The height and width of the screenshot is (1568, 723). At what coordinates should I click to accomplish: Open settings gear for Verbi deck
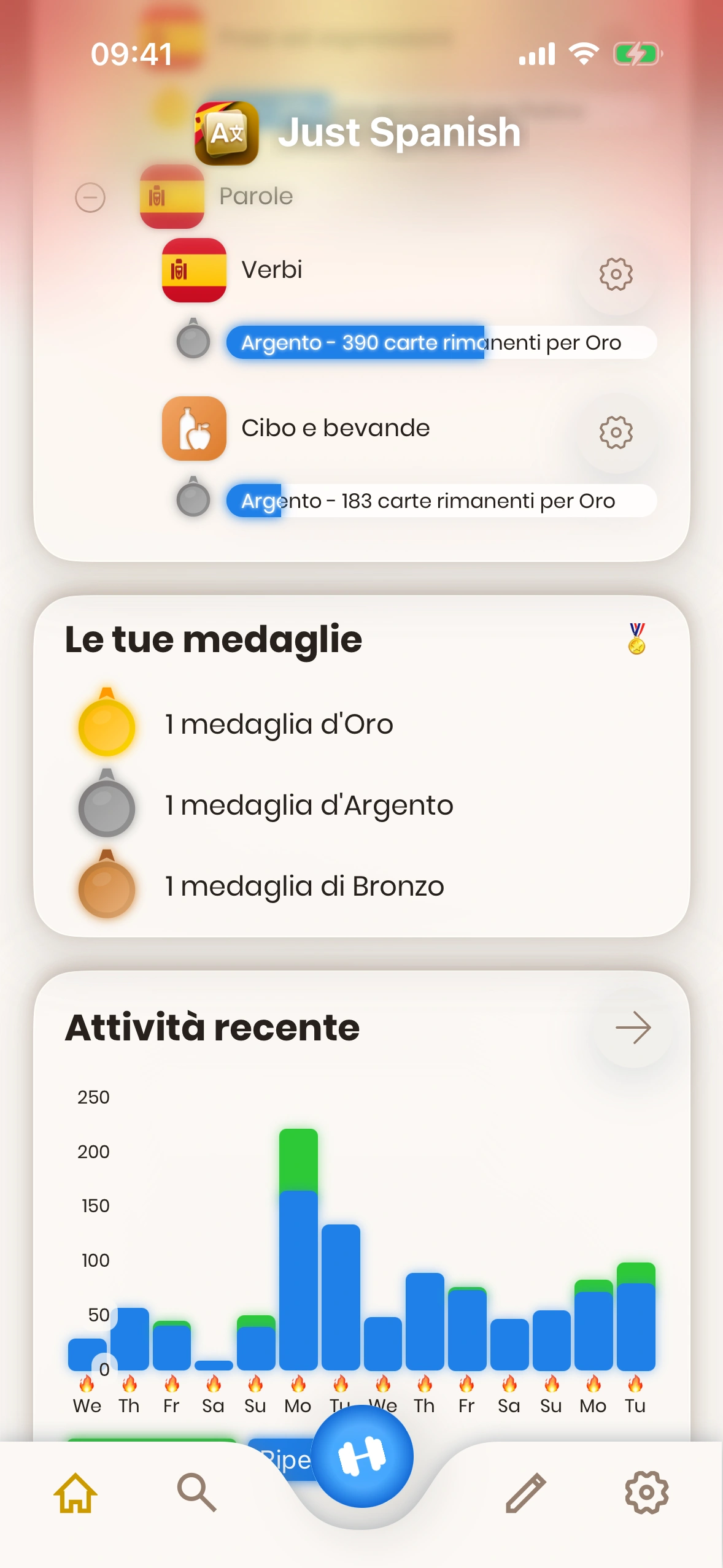coord(616,274)
